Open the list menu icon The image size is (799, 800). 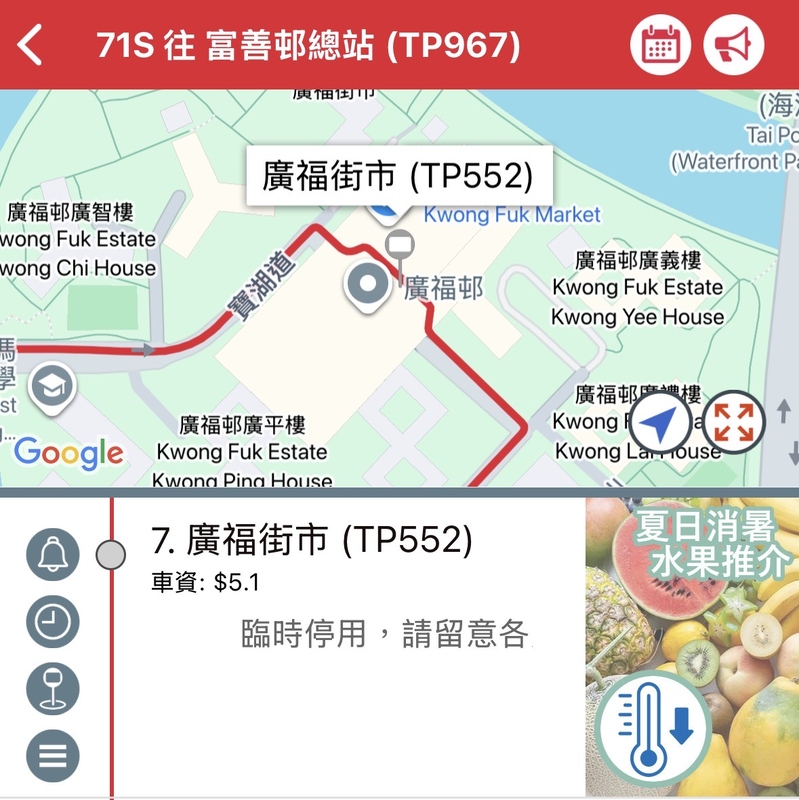[x=52, y=756]
